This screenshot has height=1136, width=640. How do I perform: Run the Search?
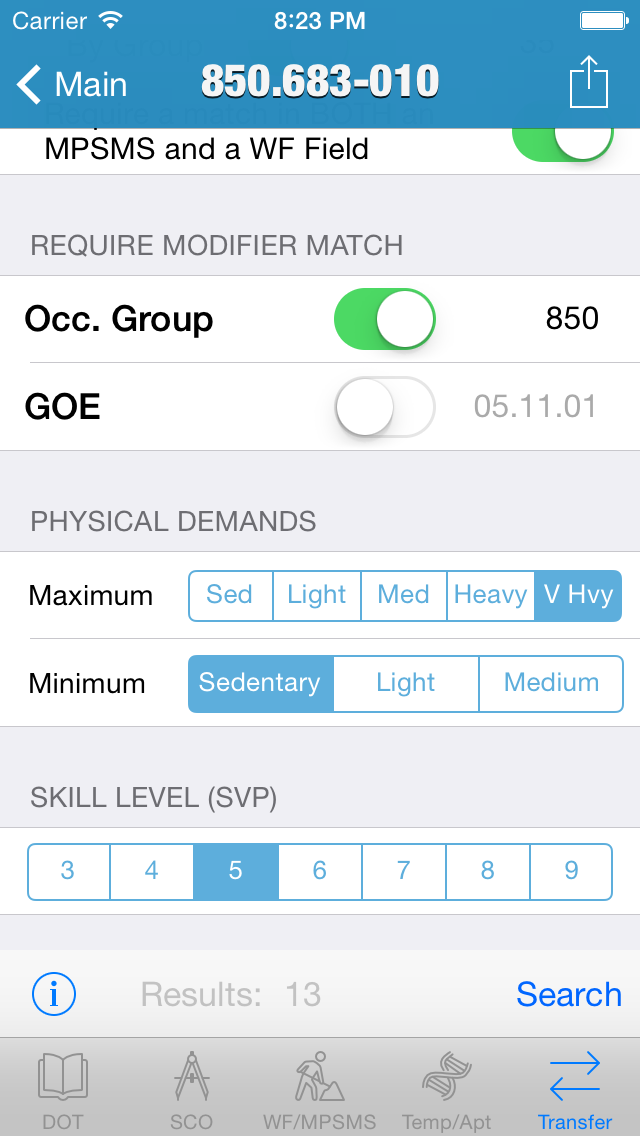tap(568, 994)
